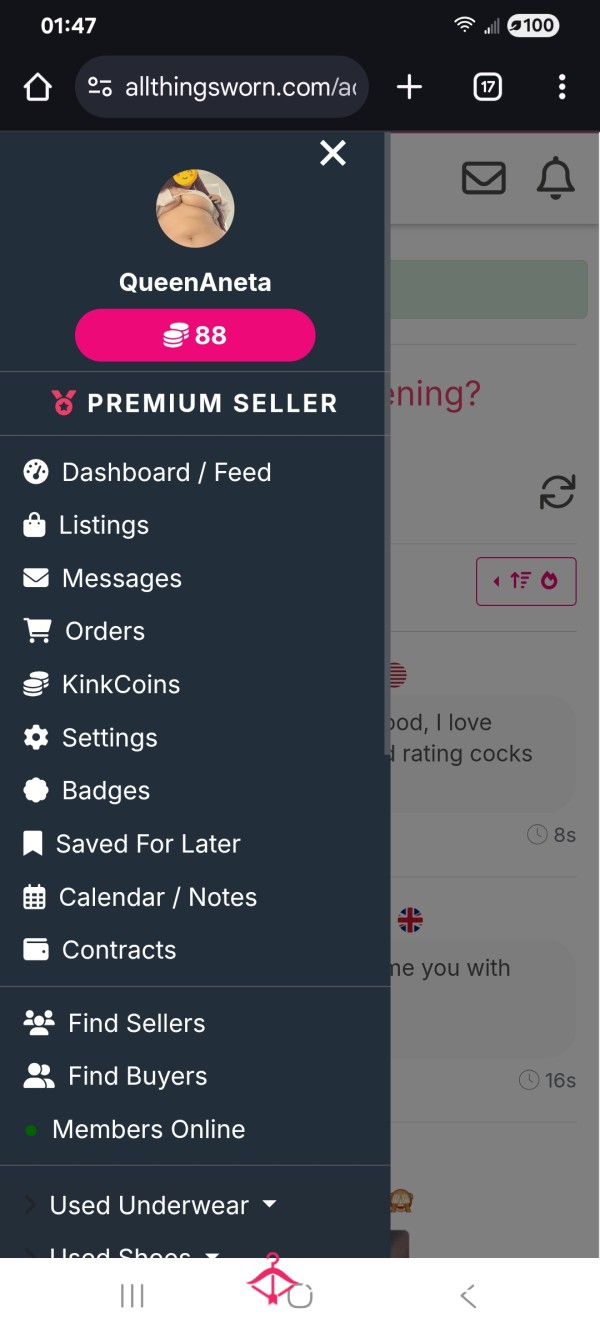Tap the 88 coins balance button
Viewport: 600px width, 1333px height.
point(195,335)
